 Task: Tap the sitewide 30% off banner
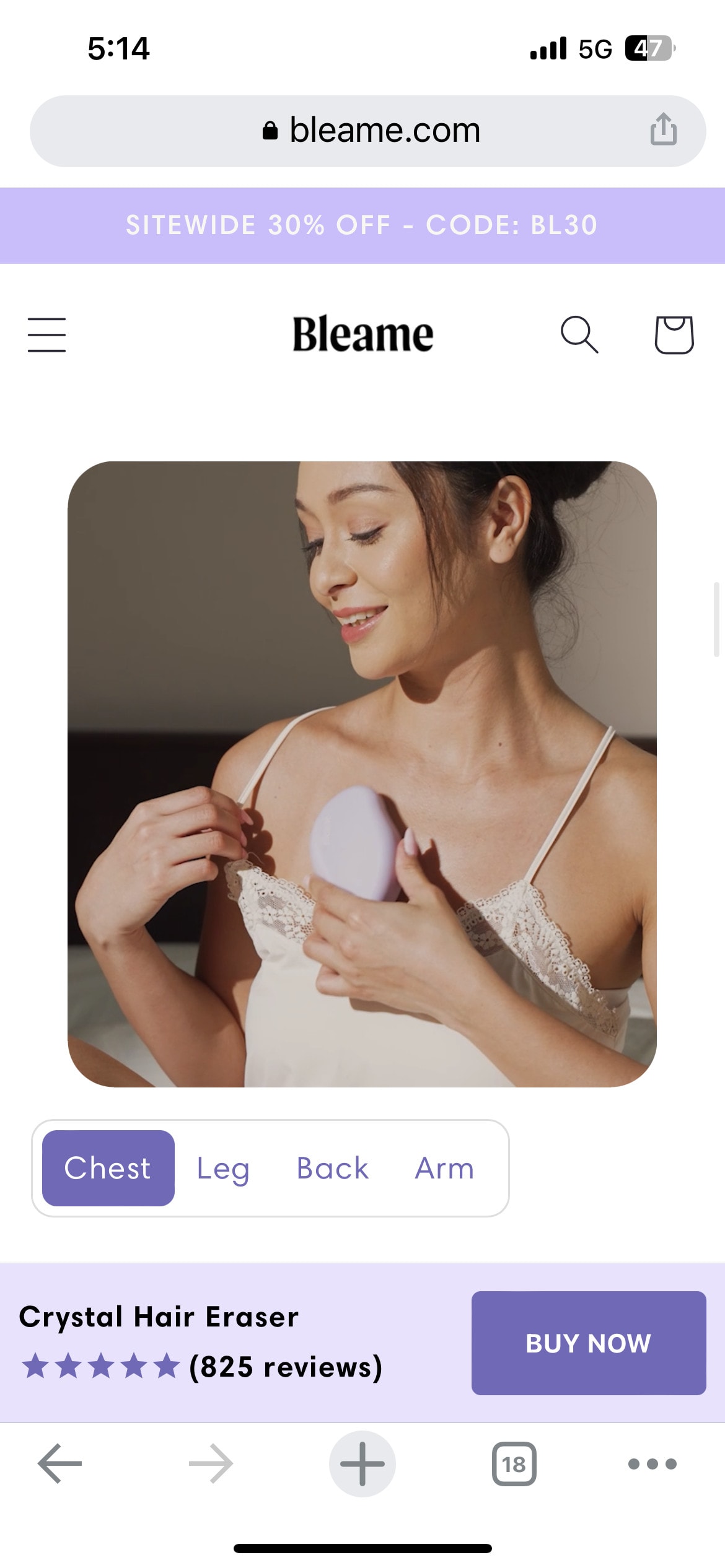(362, 225)
